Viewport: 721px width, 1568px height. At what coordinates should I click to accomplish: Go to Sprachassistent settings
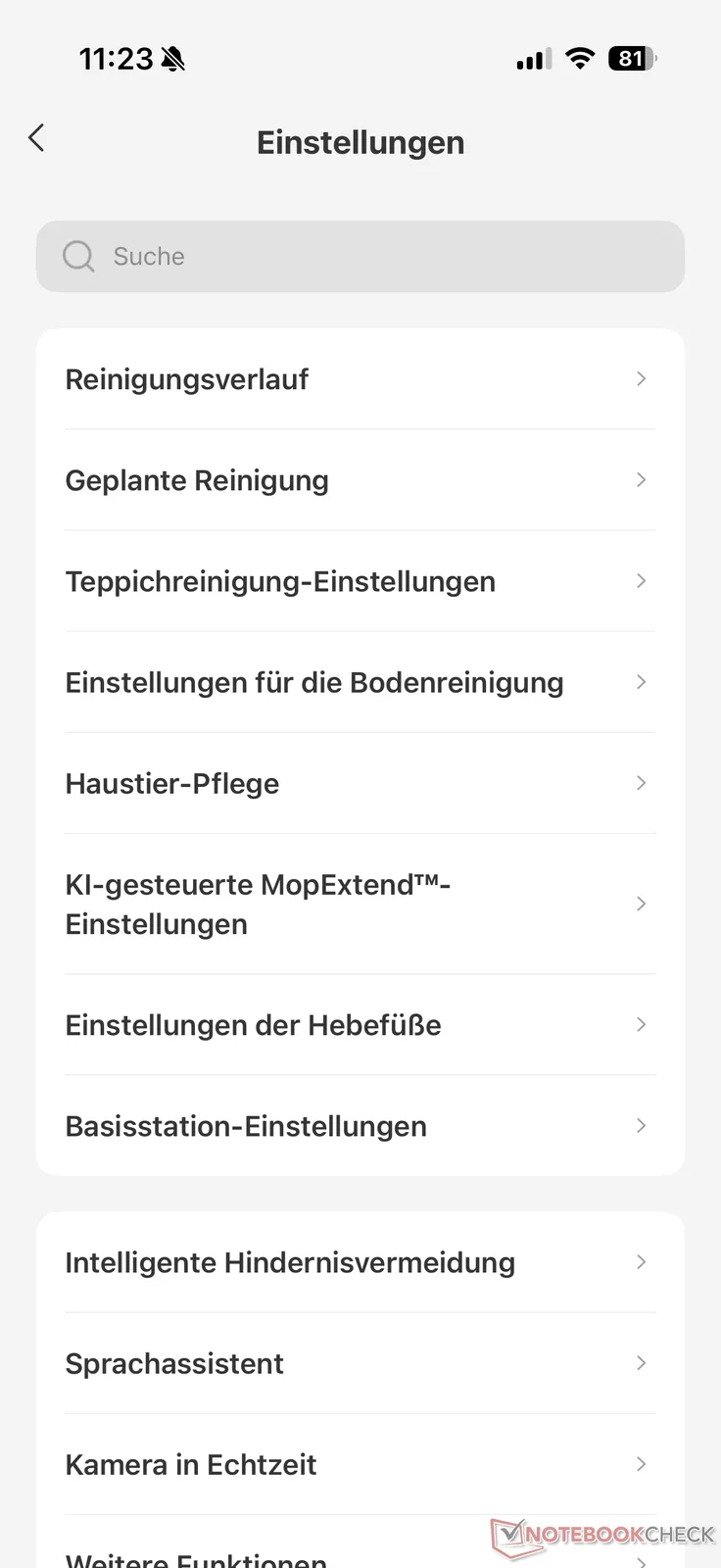point(360,1363)
